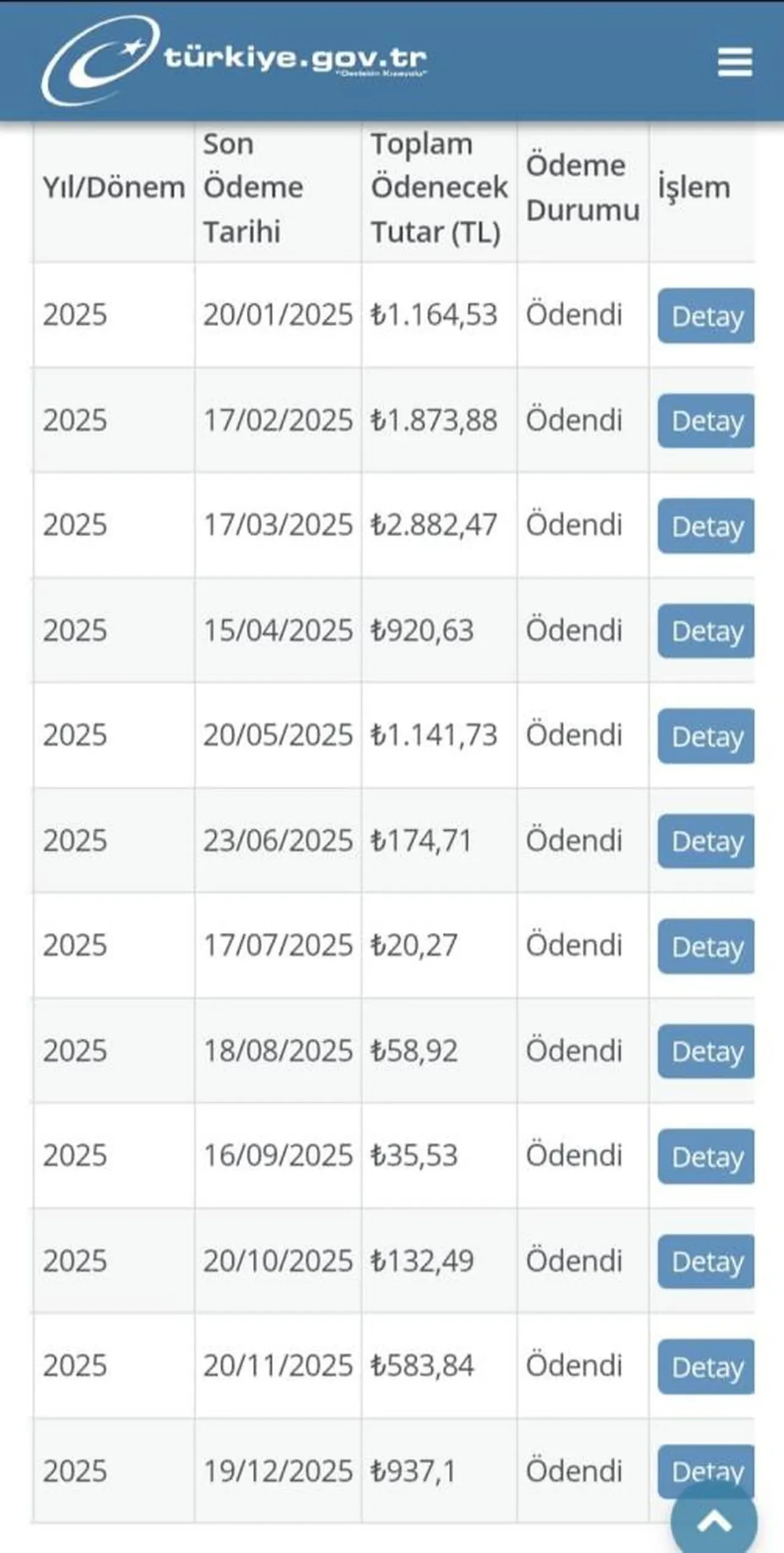This screenshot has height=1553, width=784.
Task: Jump back to top with the arrow button
Action: (x=714, y=1520)
